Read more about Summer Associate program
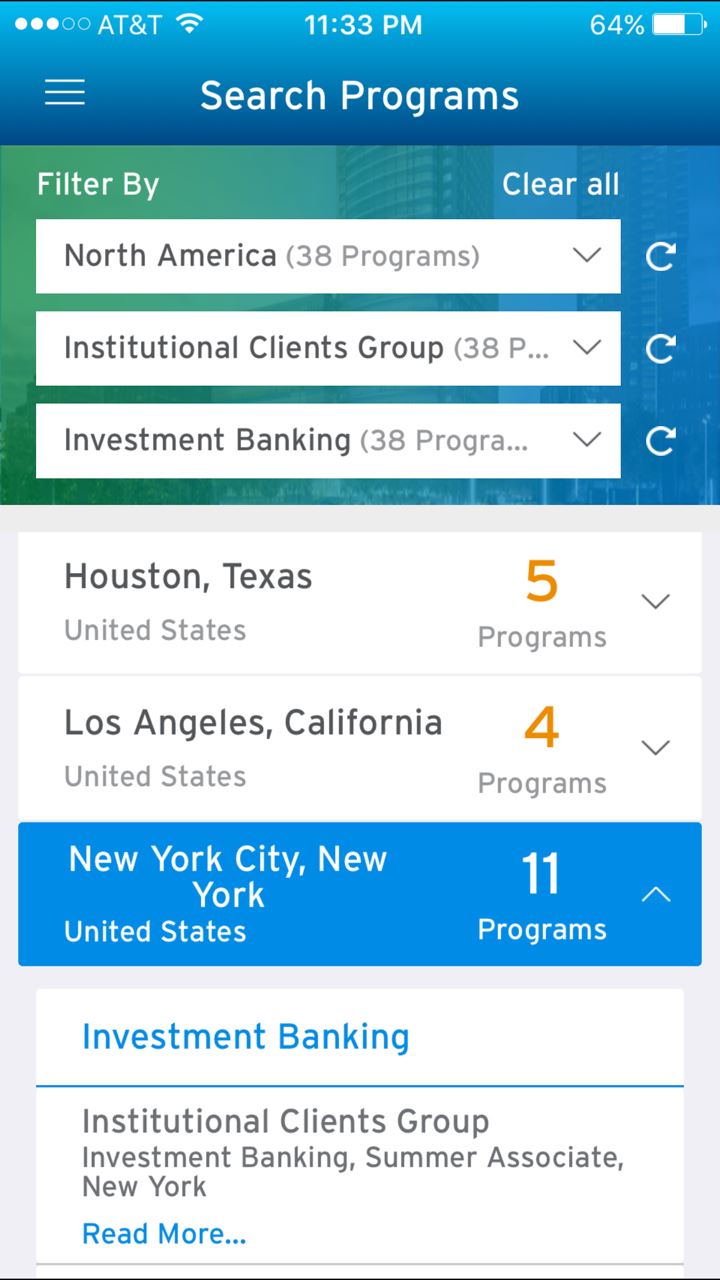Image resolution: width=720 pixels, height=1280 pixels. (x=164, y=1234)
